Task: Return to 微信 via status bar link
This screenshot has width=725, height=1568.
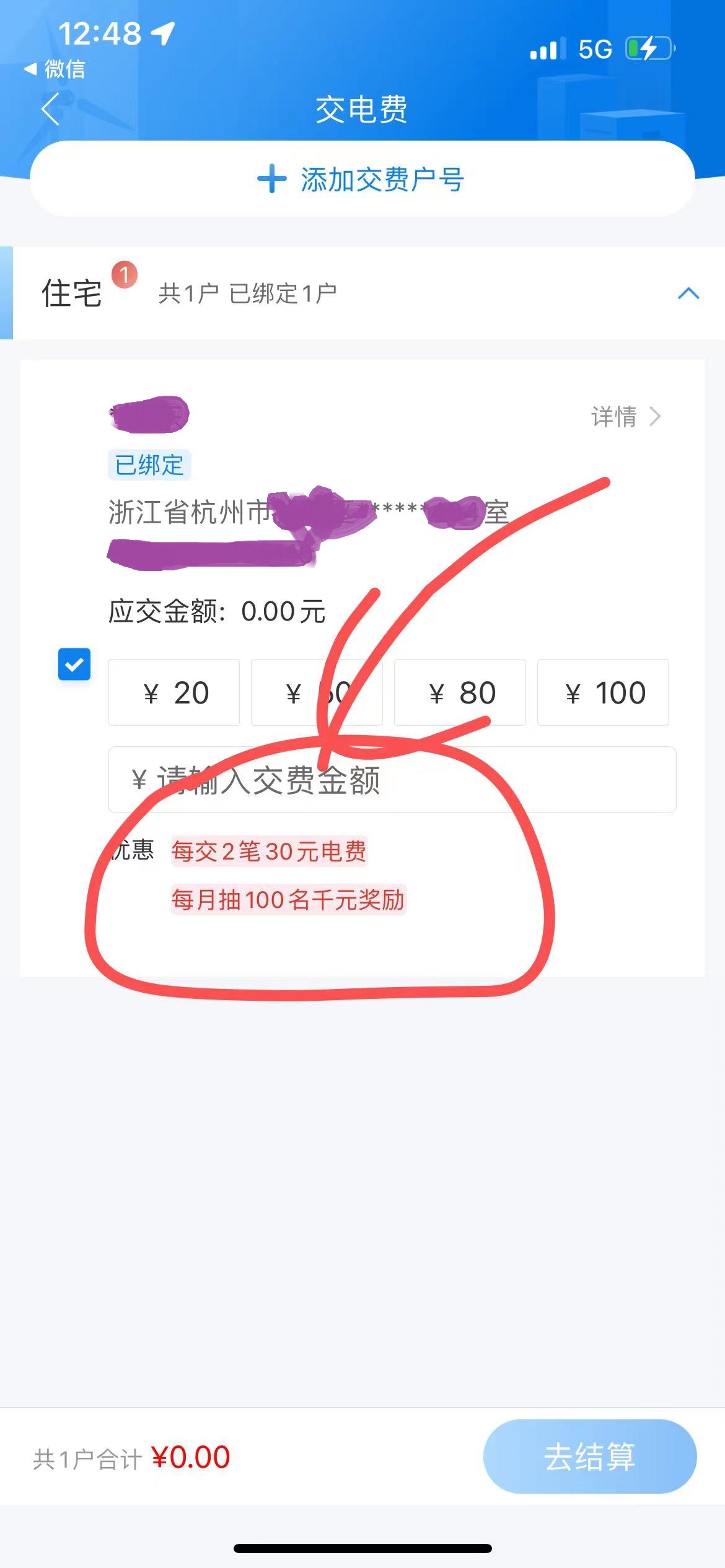Action: [55, 69]
